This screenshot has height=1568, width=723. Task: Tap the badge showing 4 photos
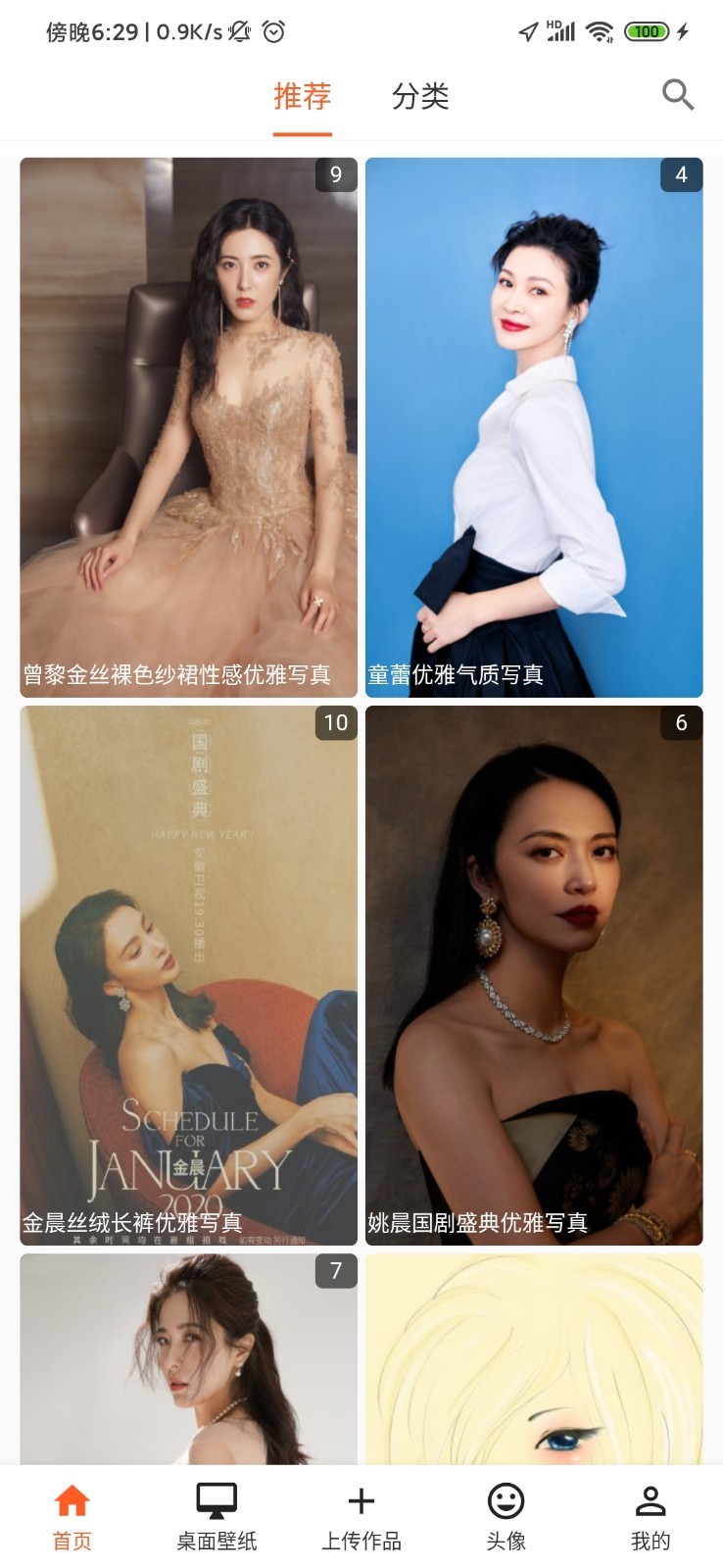[681, 174]
